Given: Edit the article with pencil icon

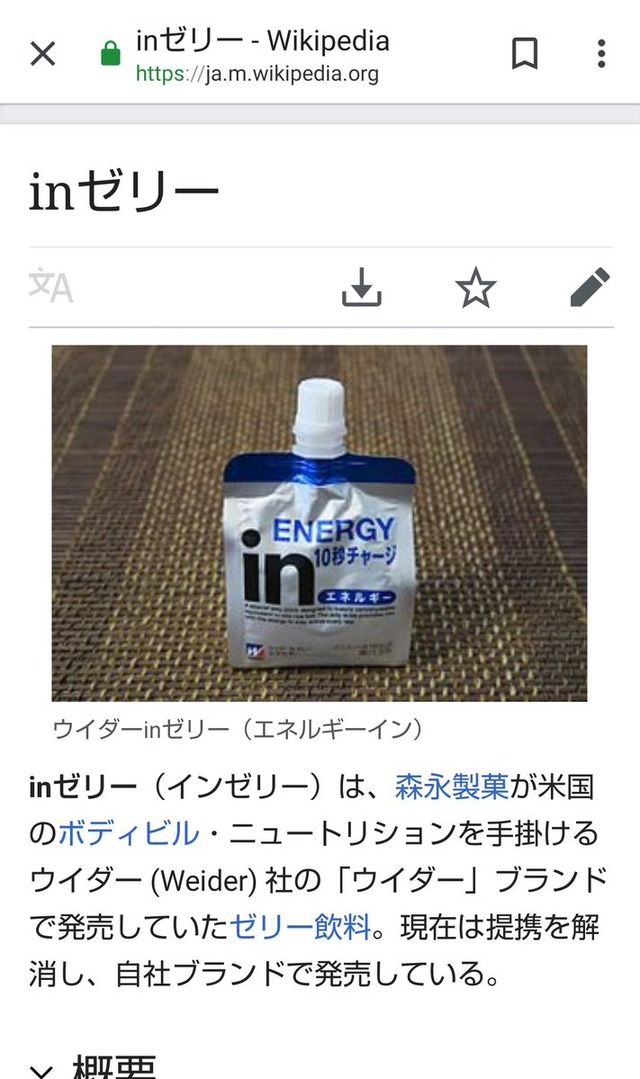Looking at the screenshot, I should (589, 288).
